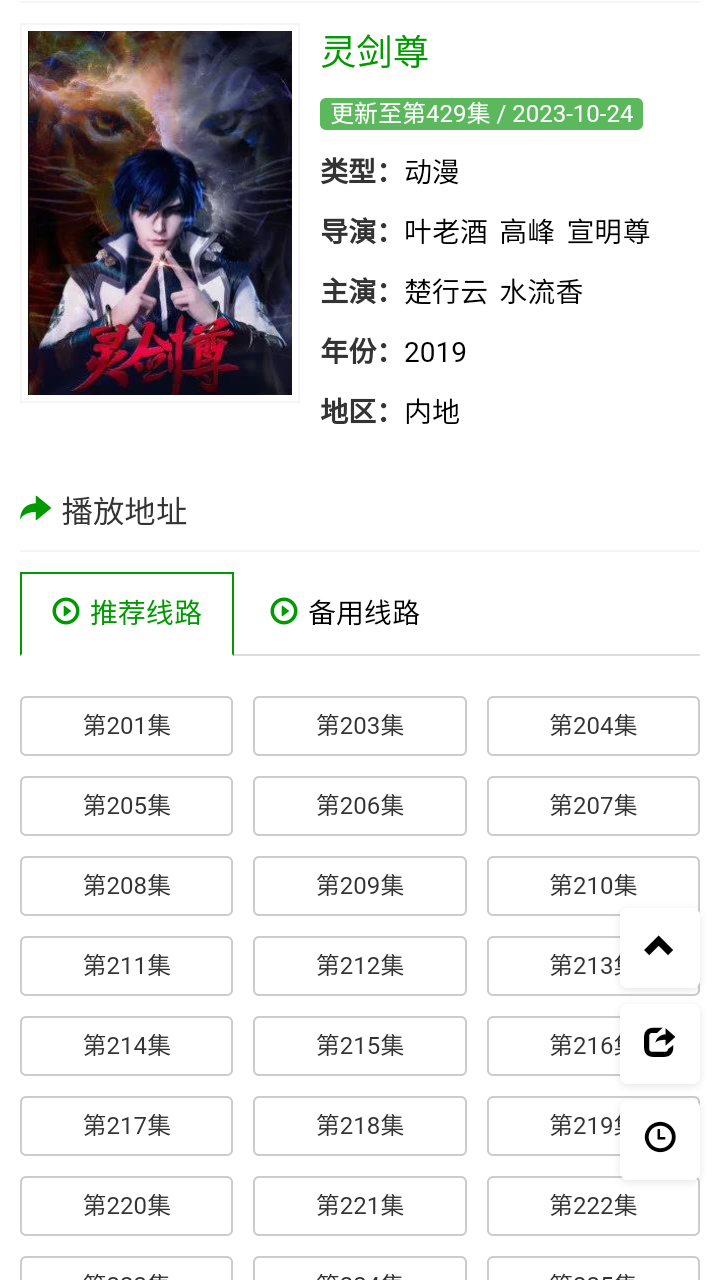This screenshot has height=1280, width=720.
Task: Click the update badge 更新至第429集
Action: click(480, 113)
